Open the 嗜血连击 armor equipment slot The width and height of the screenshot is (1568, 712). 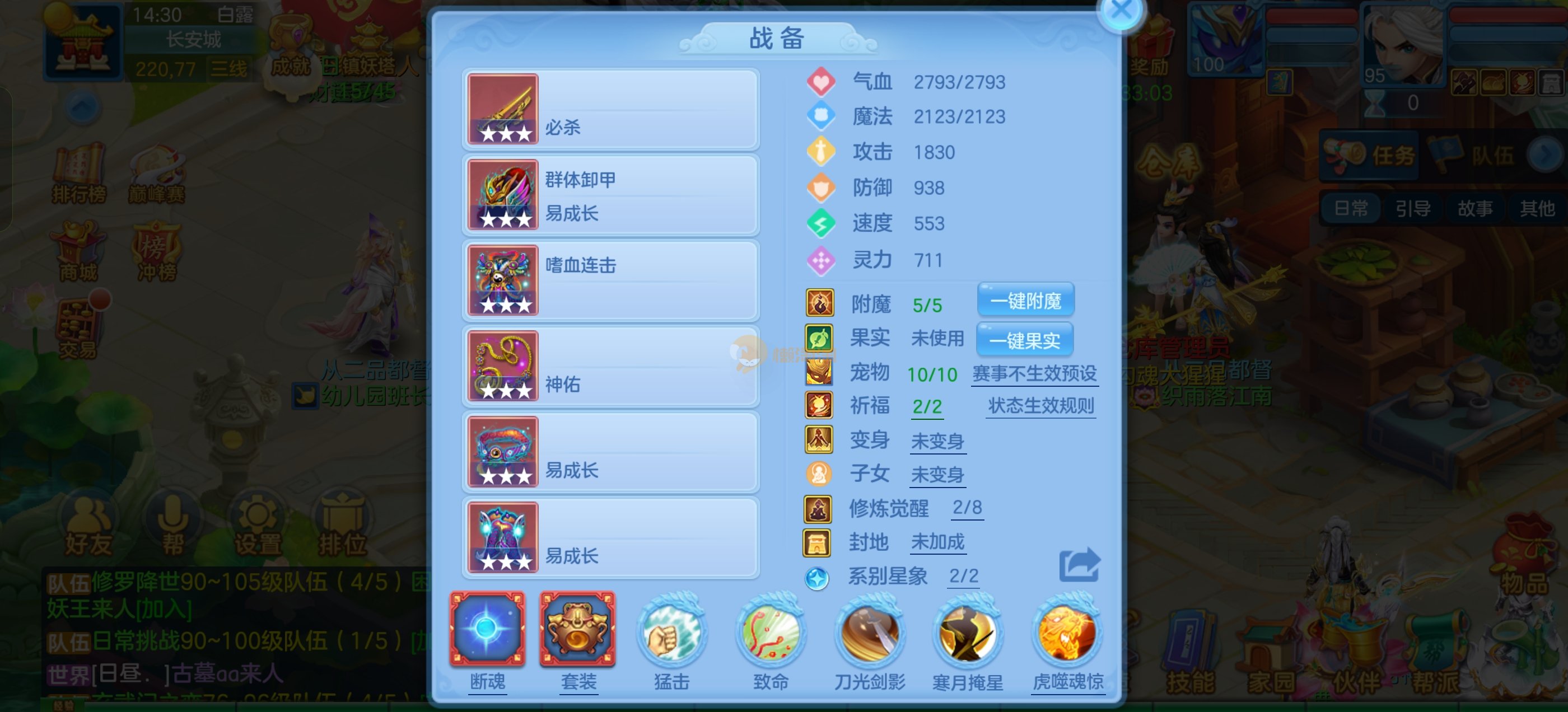[x=610, y=280]
